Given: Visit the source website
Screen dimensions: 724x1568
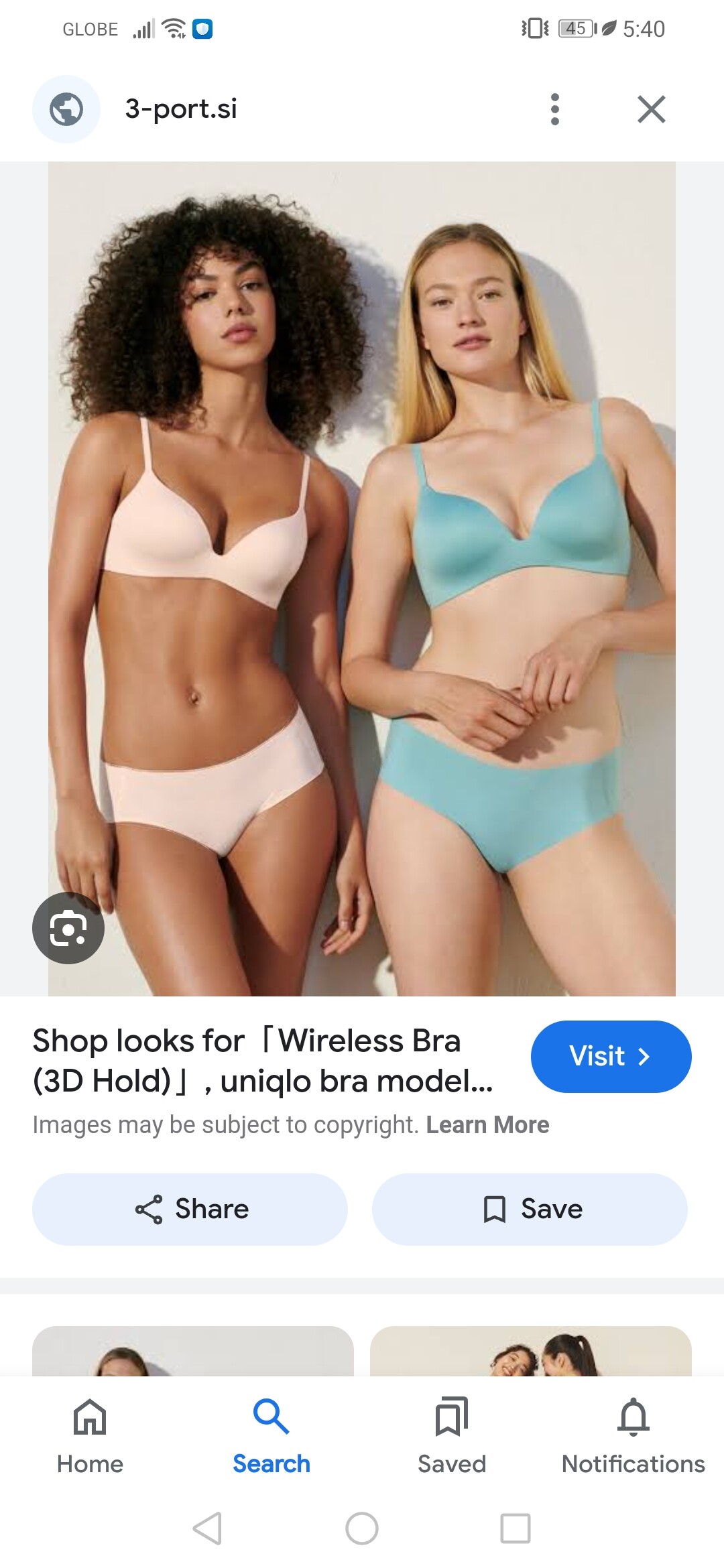Looking at the screenshot, I should [x=611, y=1057].
